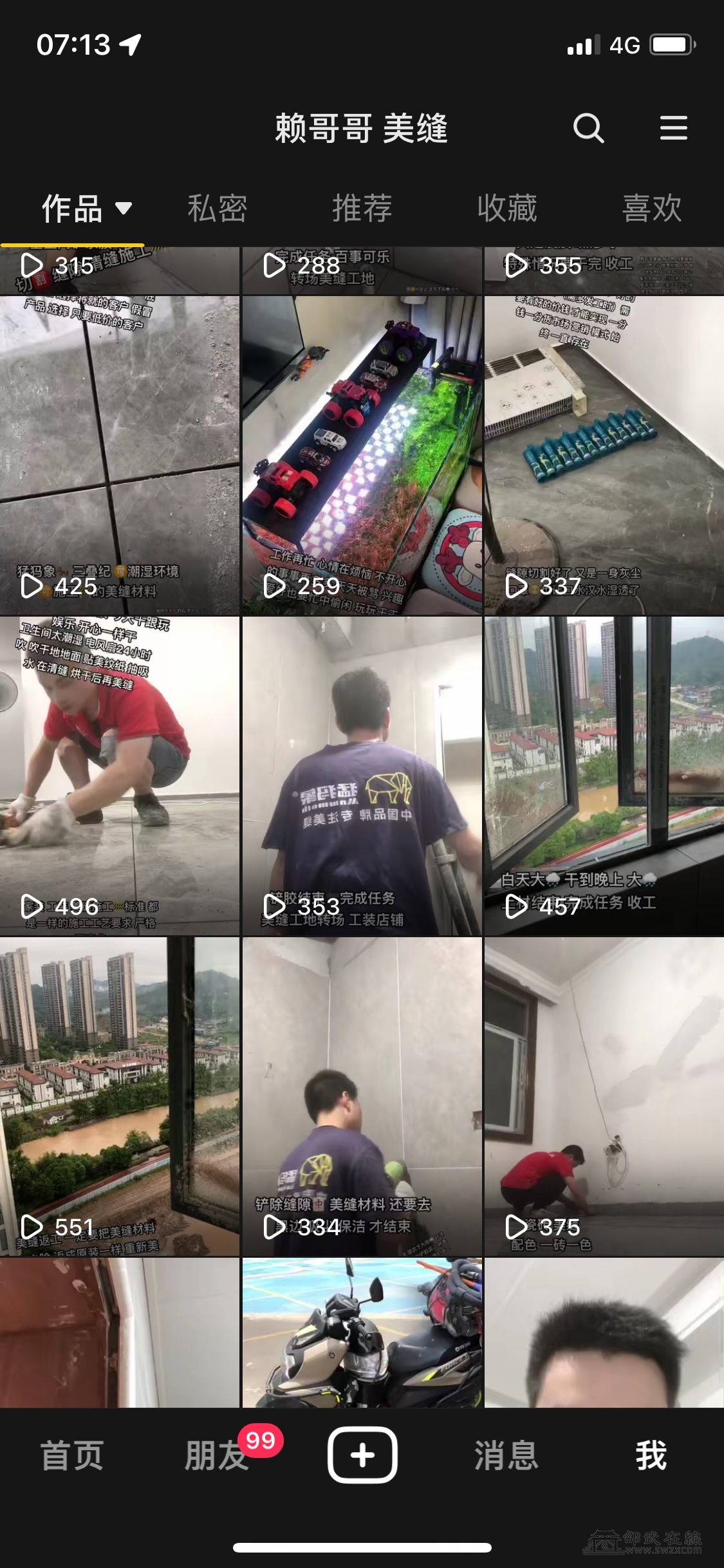
Task: Open the video with 551 plays
Action: tap(120, 1097)
